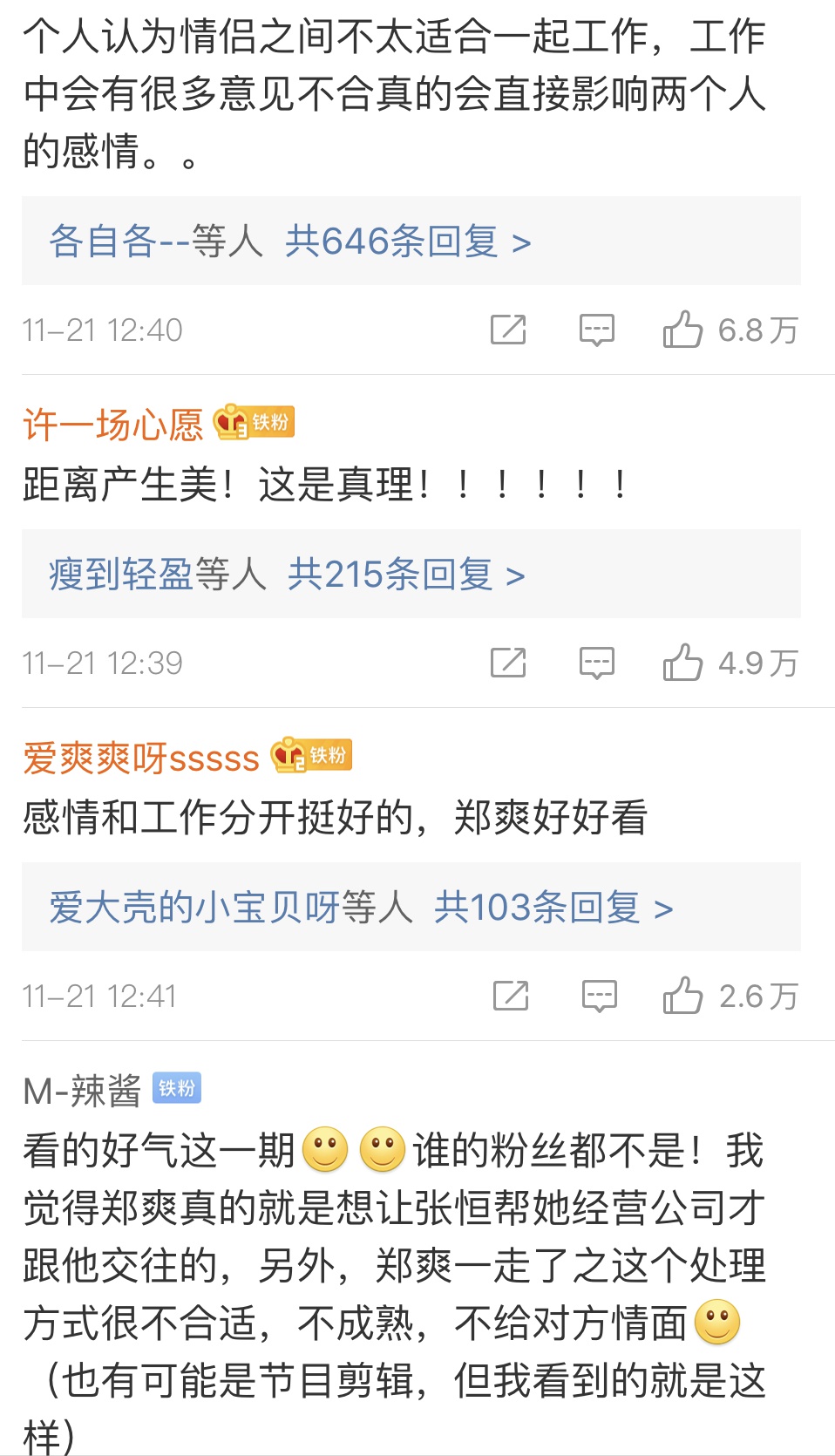Screen dimensions: 835x1456
Task: Reply to the comment posted at 12:40
Action: [597, 330]
